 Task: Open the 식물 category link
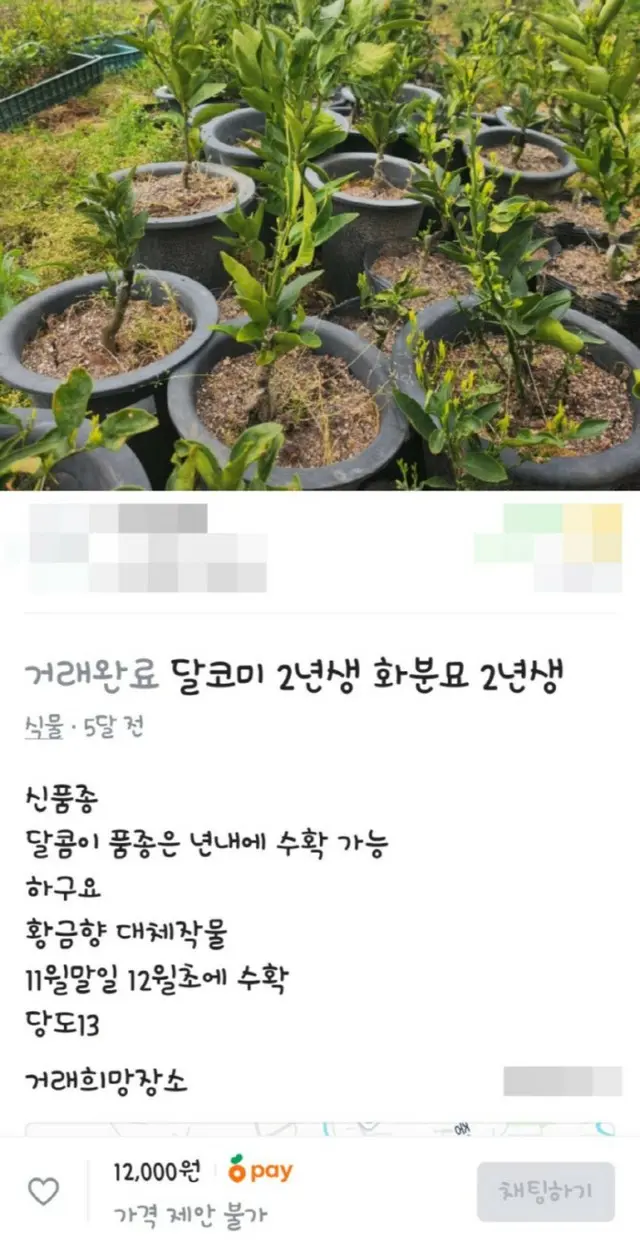(42, 727)
